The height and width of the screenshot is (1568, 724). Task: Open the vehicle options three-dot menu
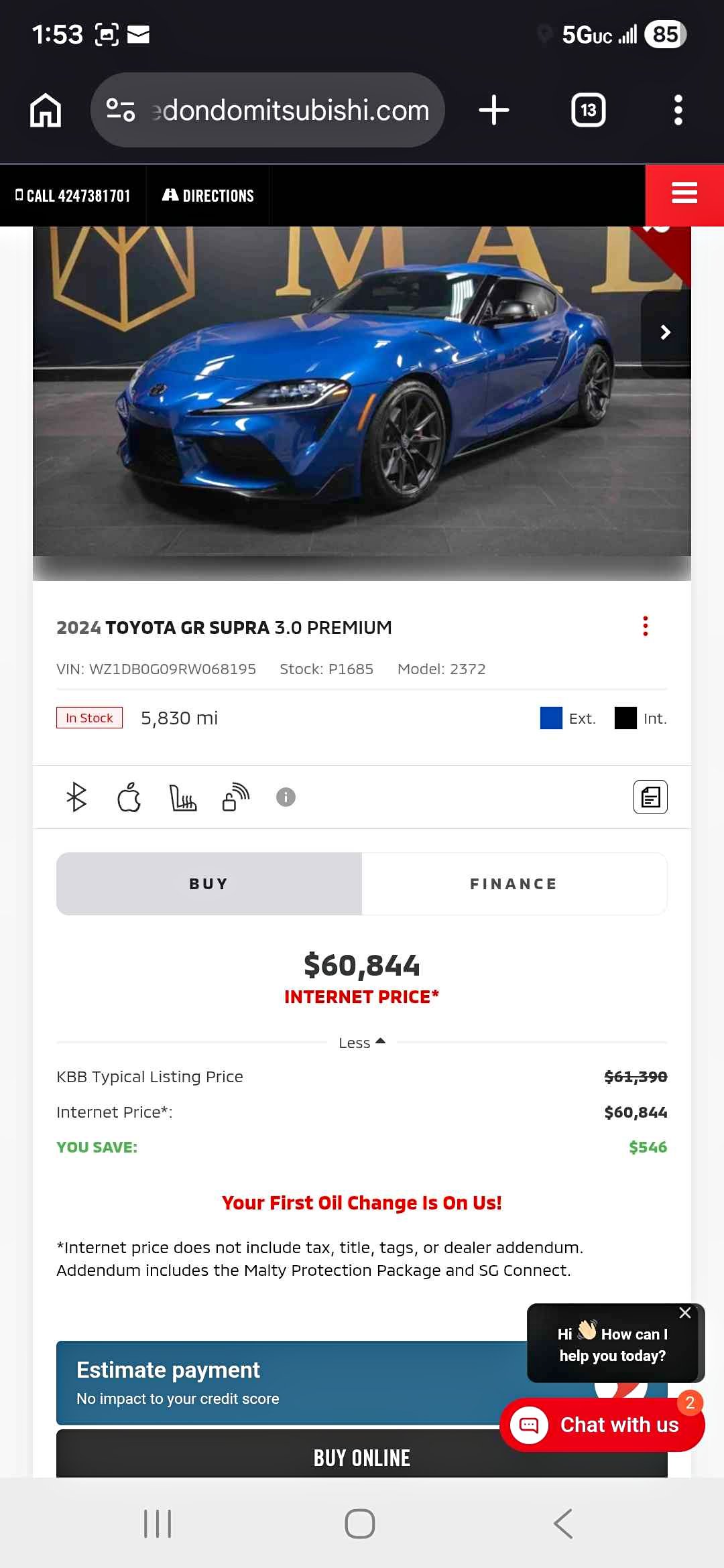pos(645,627)
